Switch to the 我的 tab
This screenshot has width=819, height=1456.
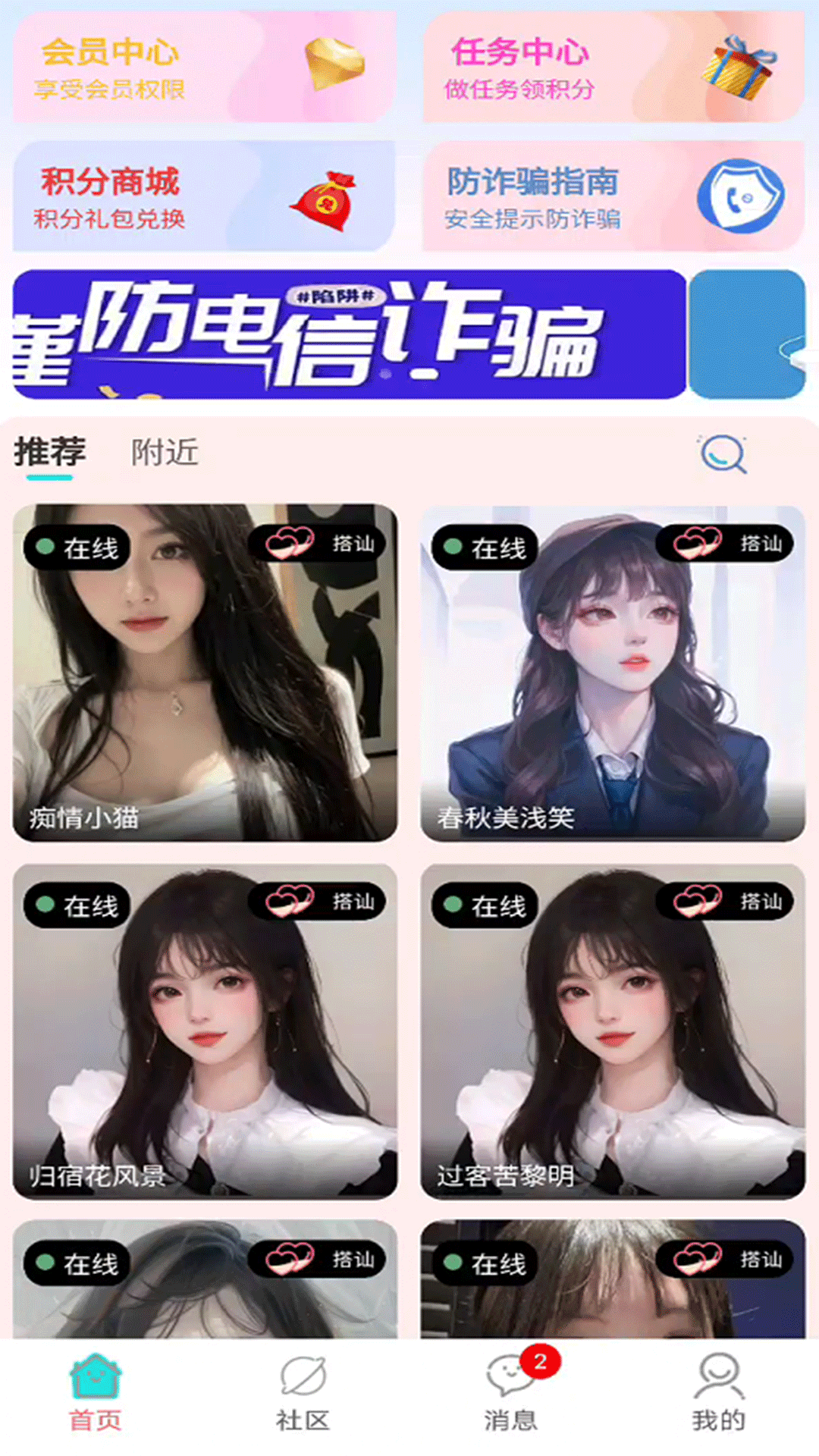[718, 1394]
